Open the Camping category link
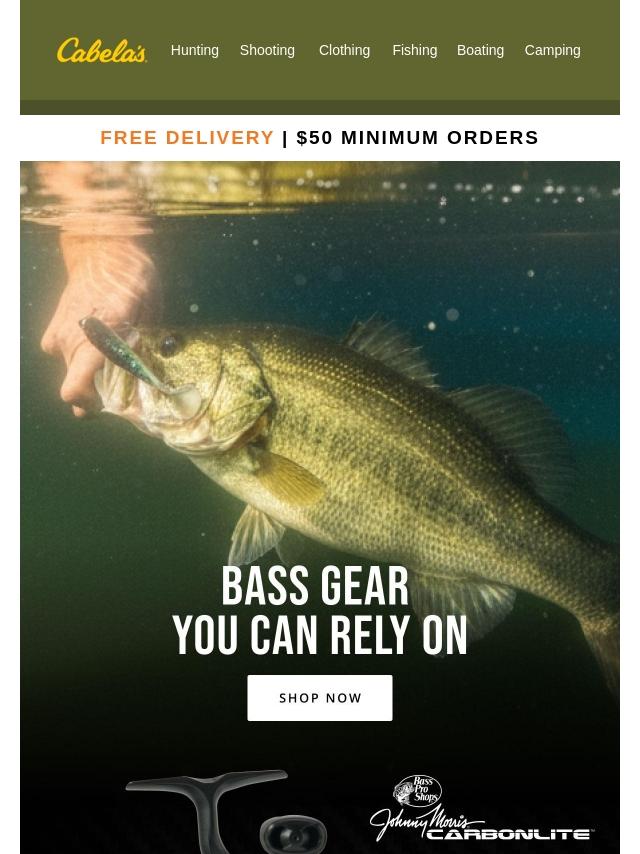Viewport: 640px width, 854px height. pyautogui.click(x=552, y=50)
